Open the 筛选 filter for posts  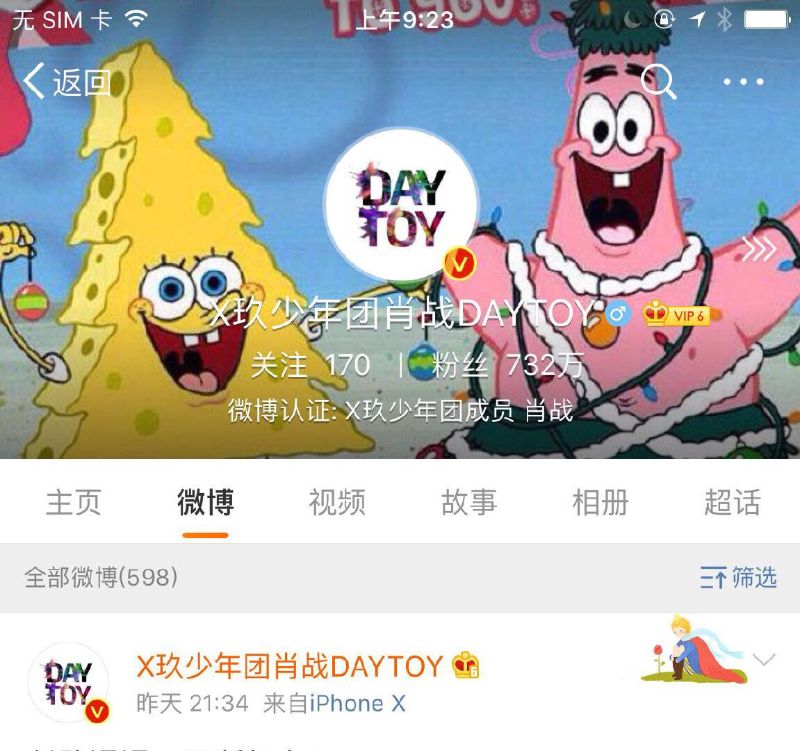point(738,577)
